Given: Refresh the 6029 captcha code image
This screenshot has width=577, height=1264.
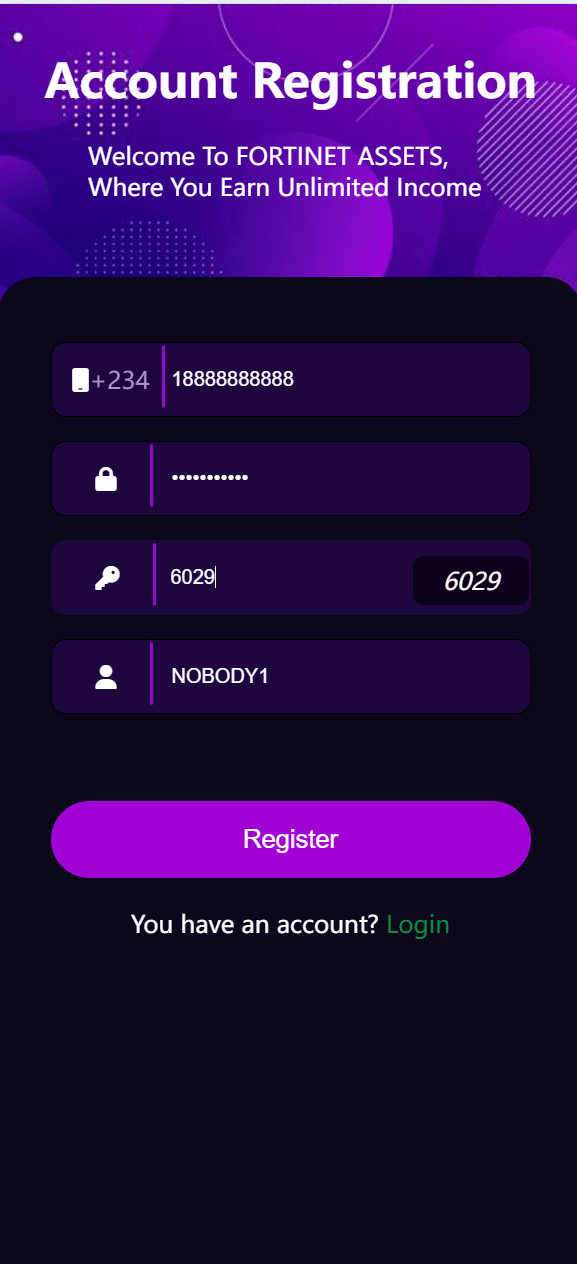Looking at the screenshot, I should click(471, 581).
